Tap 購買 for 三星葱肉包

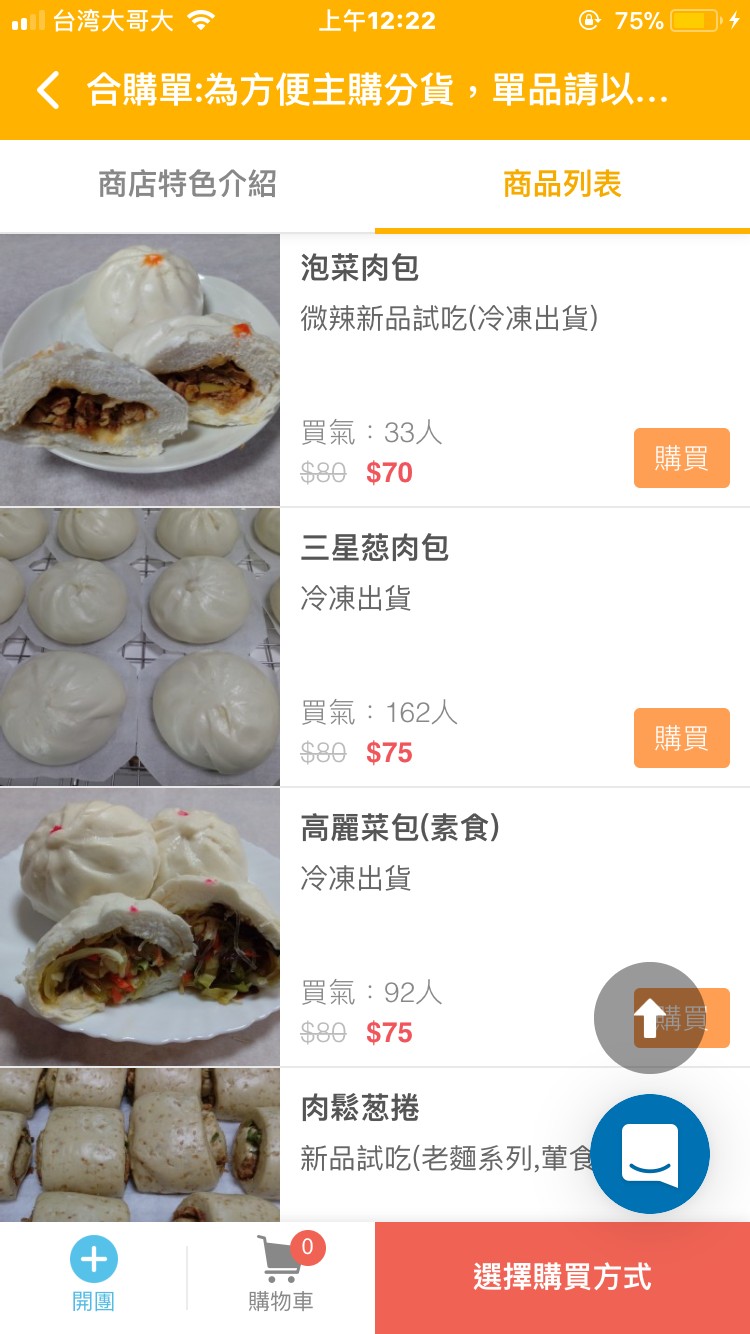click(681, 738)
